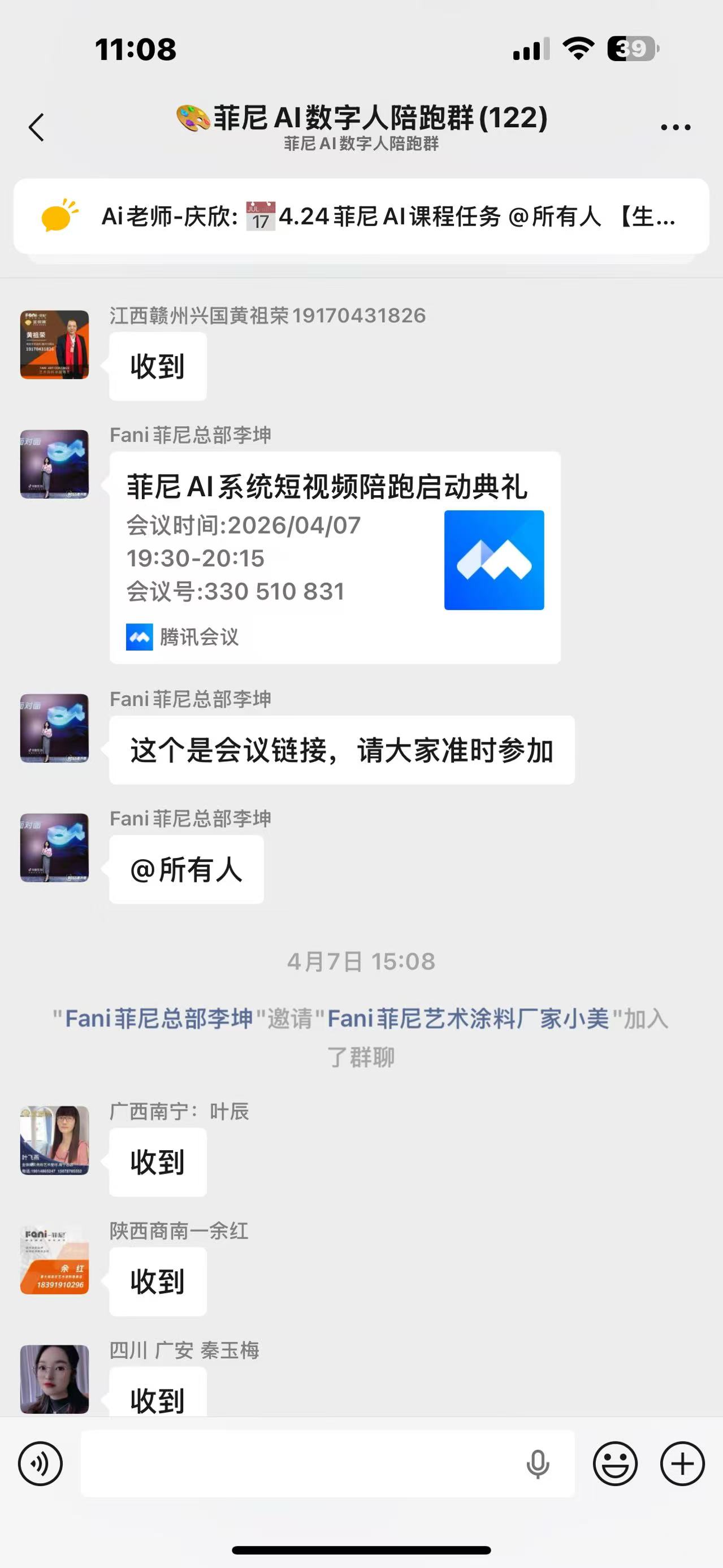This screenshot has width=723, height=1568.
Task: Open the invited member Fani菲尼艺术涂料厂家小美 link
Action: click(x=468, y=1019)
